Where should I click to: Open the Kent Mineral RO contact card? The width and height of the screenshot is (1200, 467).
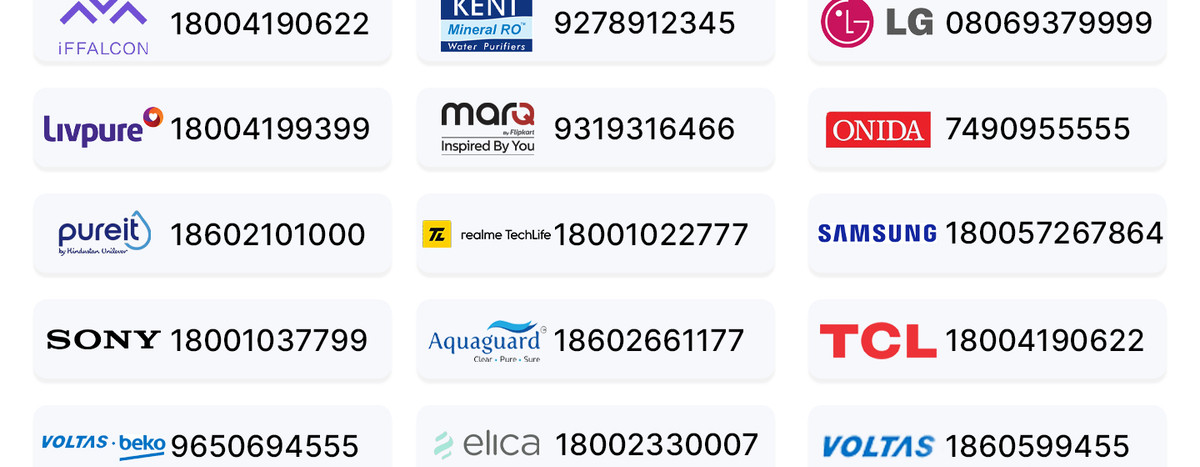coord(595,26)
